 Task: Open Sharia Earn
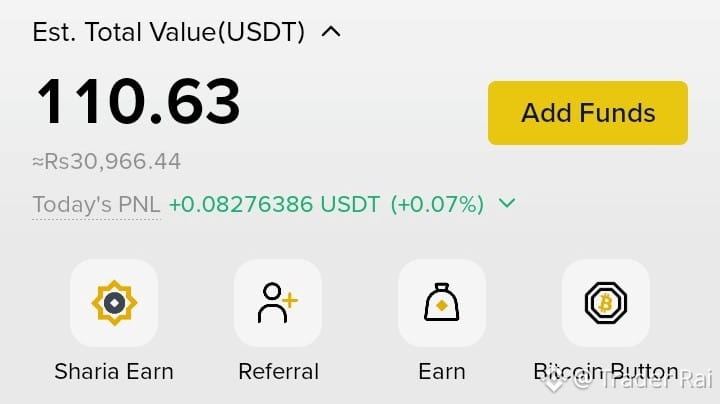coord(114,303)
